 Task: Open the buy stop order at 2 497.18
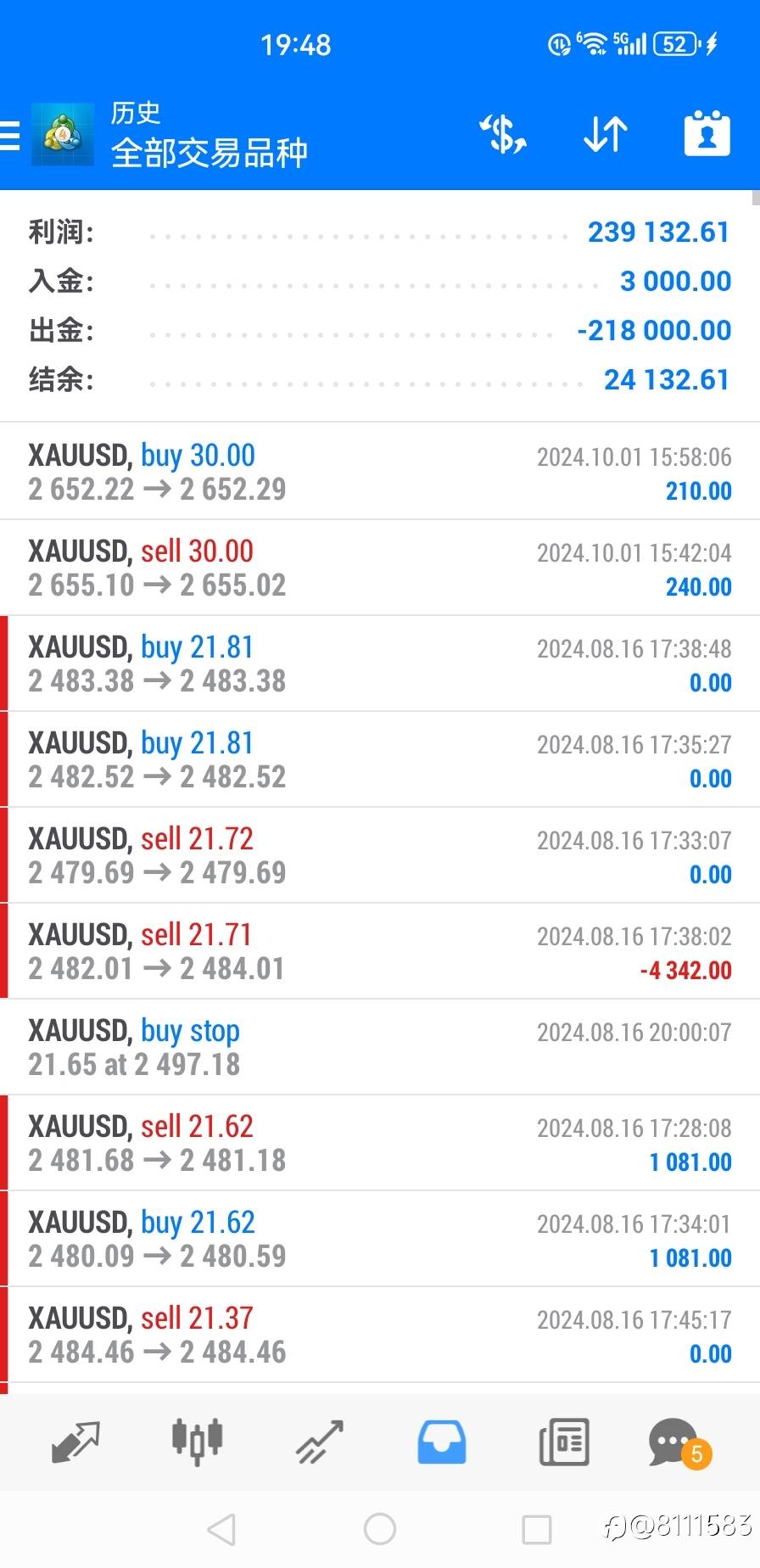coord(380,1047)
